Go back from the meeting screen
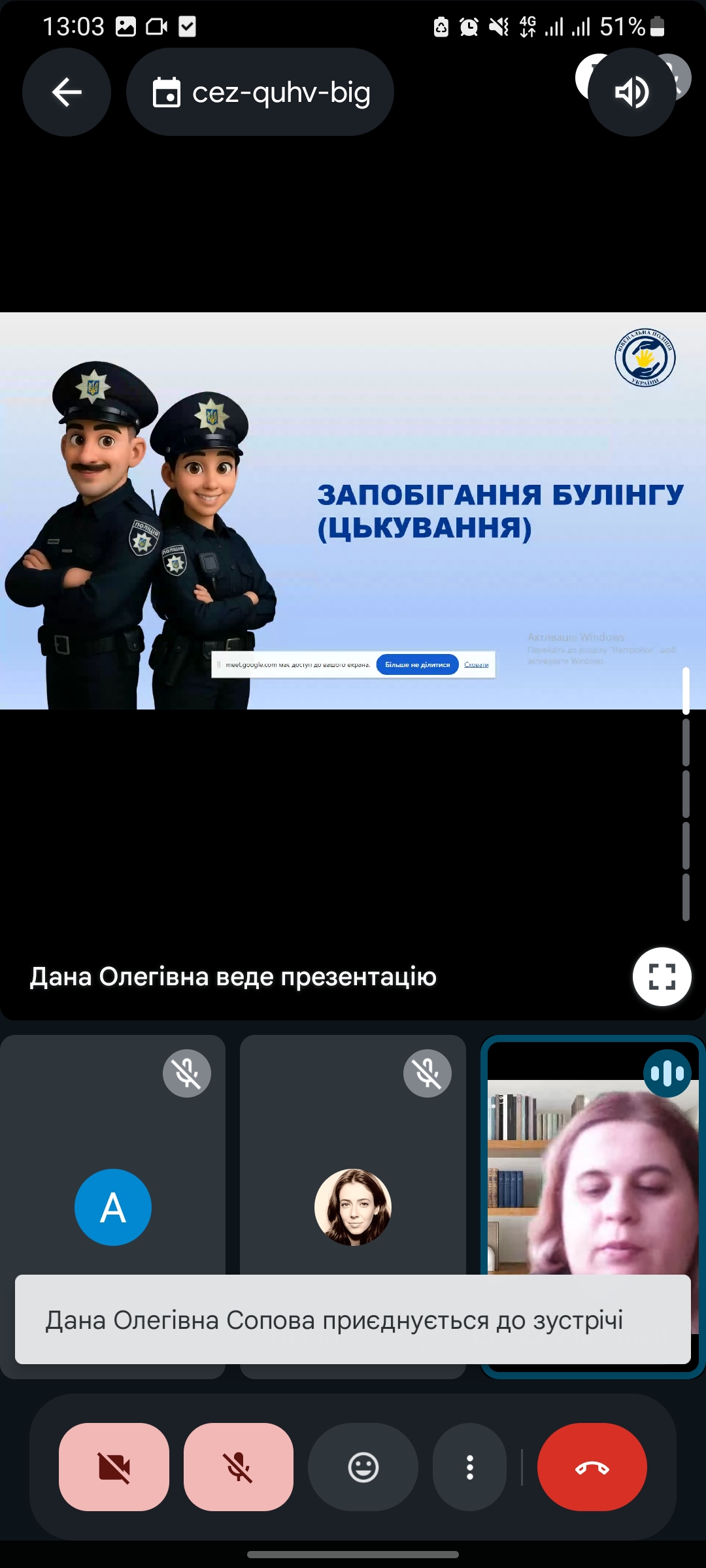 66,92
